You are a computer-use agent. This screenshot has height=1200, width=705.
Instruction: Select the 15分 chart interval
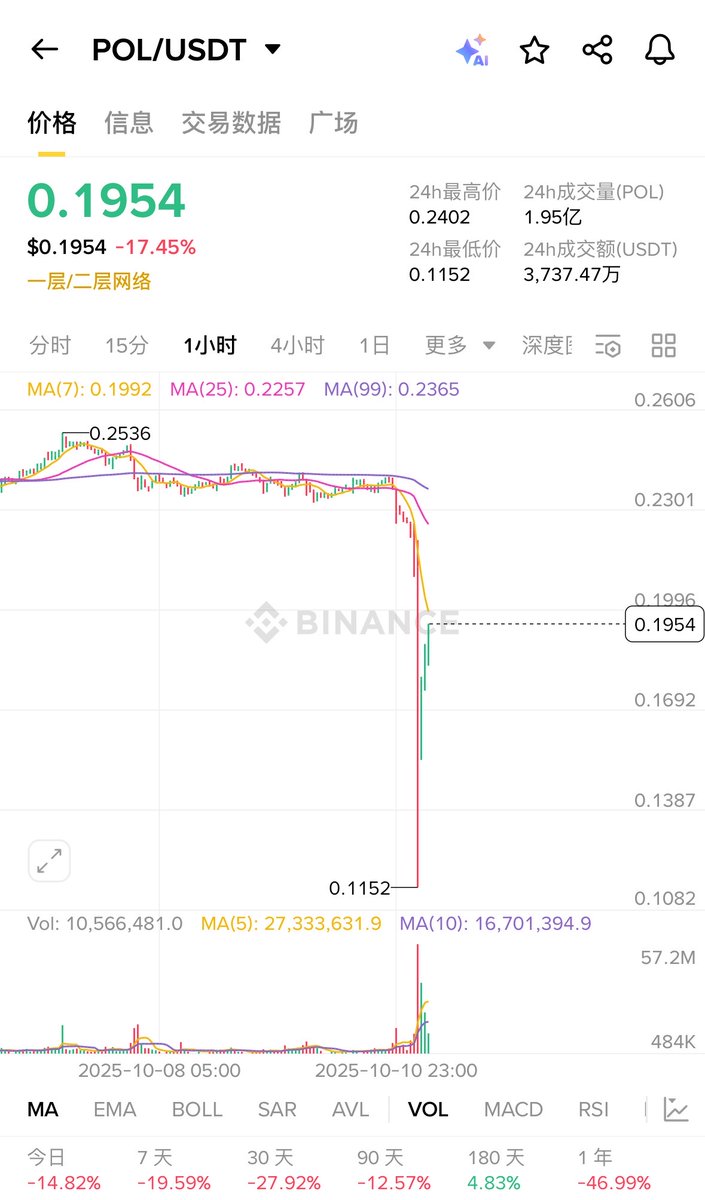pos(127,346)
